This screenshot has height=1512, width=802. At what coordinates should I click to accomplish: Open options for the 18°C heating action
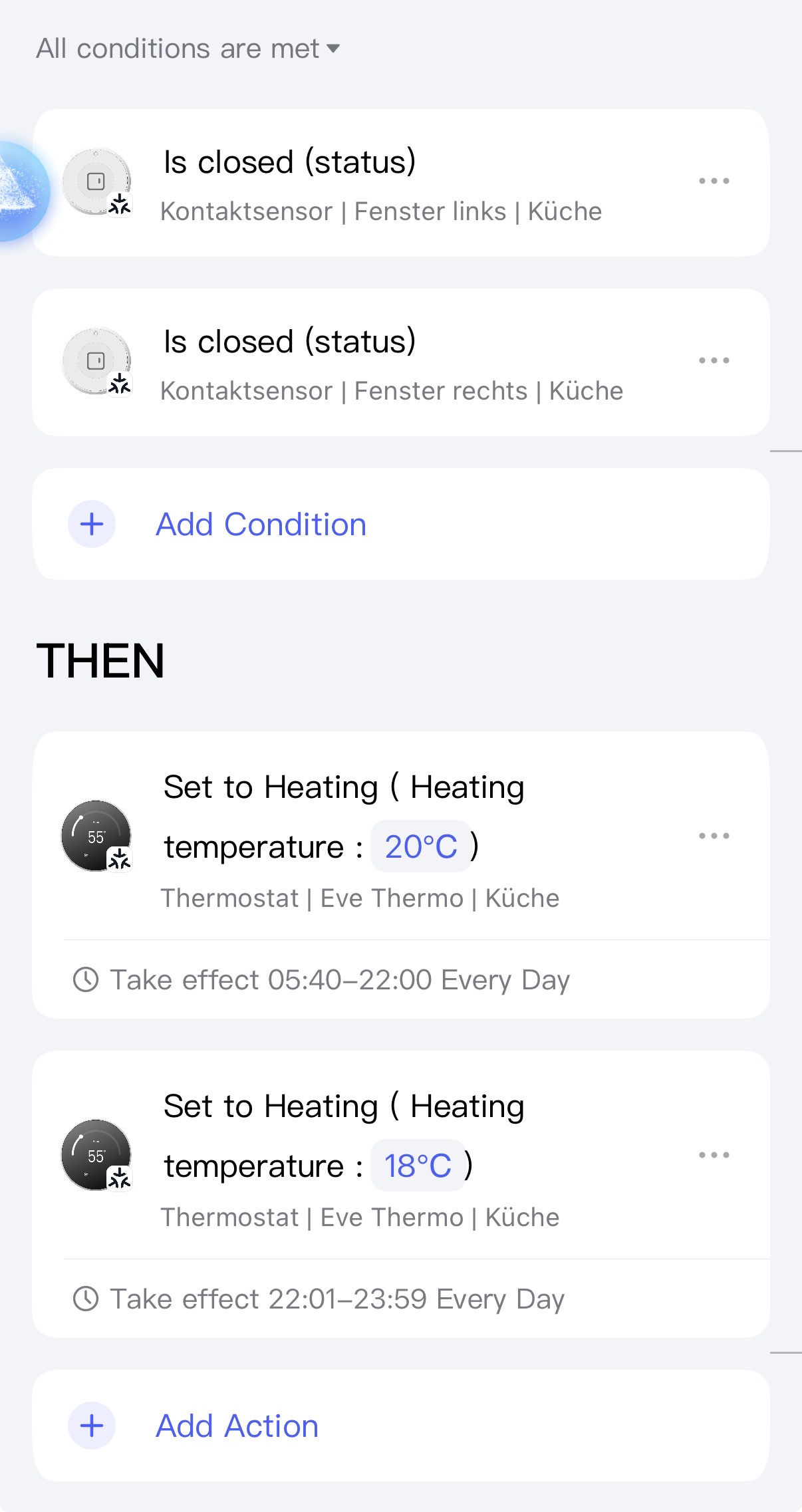tap(714, 1155)
